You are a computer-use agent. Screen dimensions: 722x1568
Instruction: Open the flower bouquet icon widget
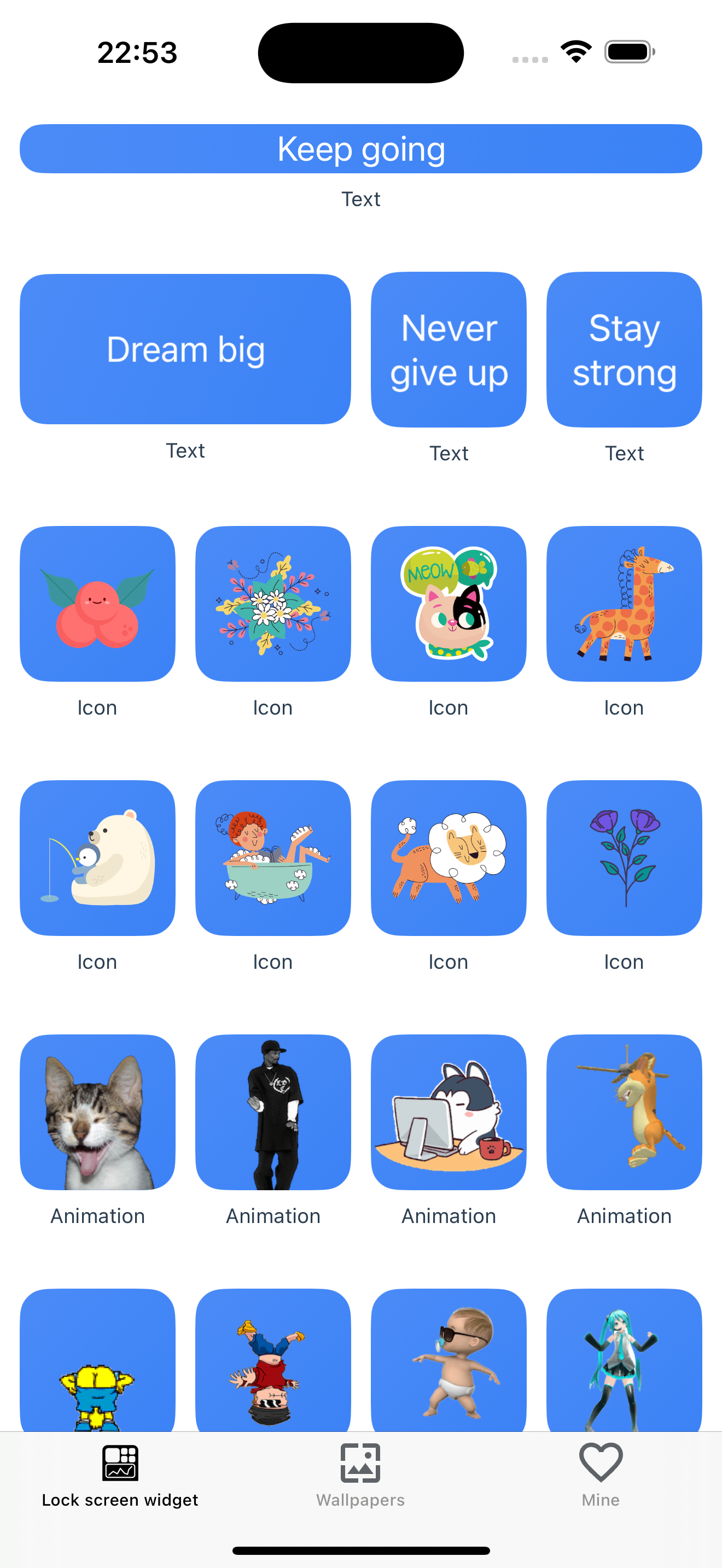(273, 603)
